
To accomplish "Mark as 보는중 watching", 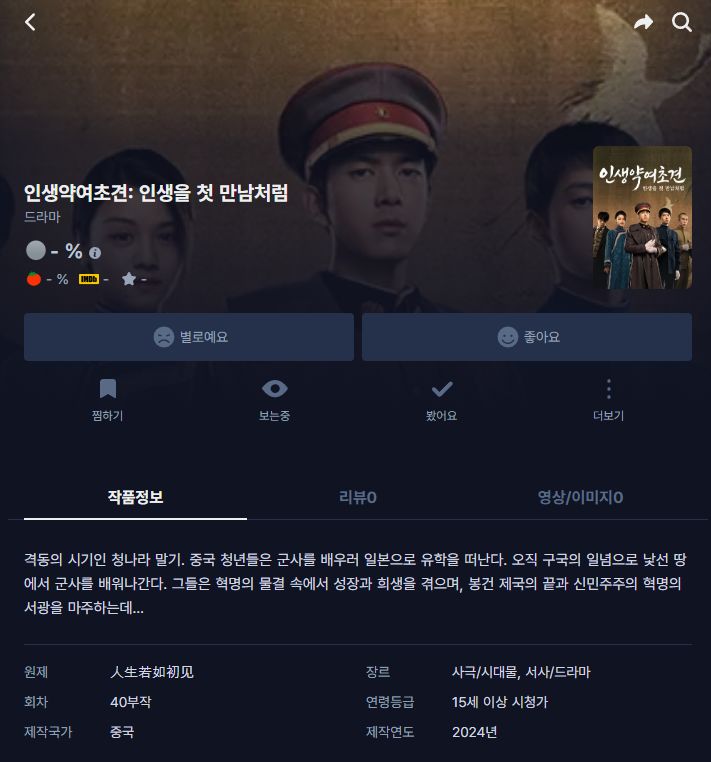I will (274, 399).
